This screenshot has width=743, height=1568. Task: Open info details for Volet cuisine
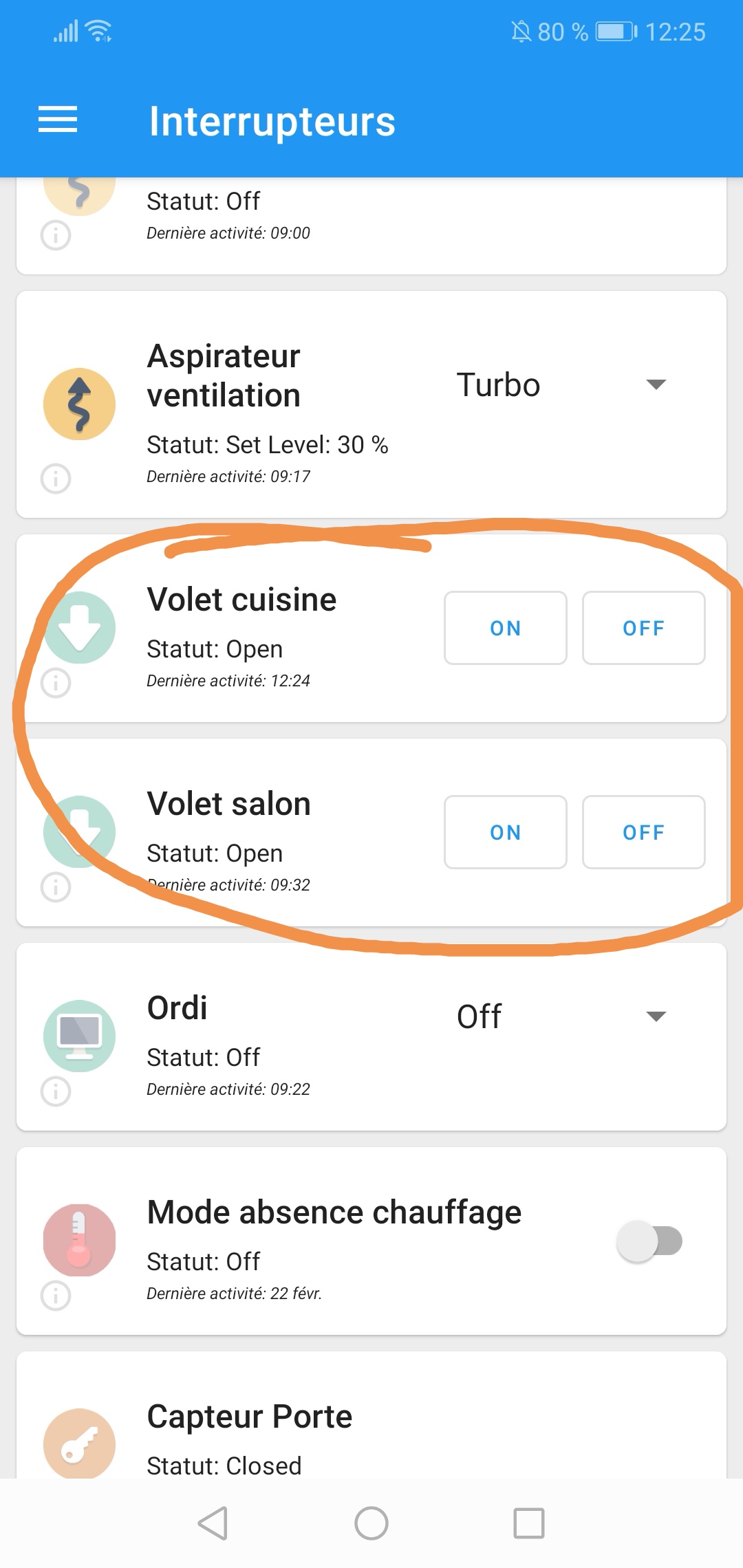click(x=56, y=683)
